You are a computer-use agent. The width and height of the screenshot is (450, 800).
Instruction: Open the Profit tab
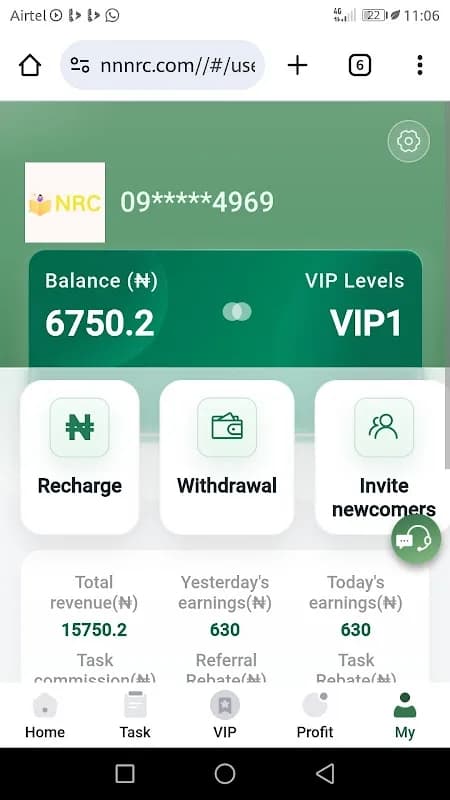[315, 716]
